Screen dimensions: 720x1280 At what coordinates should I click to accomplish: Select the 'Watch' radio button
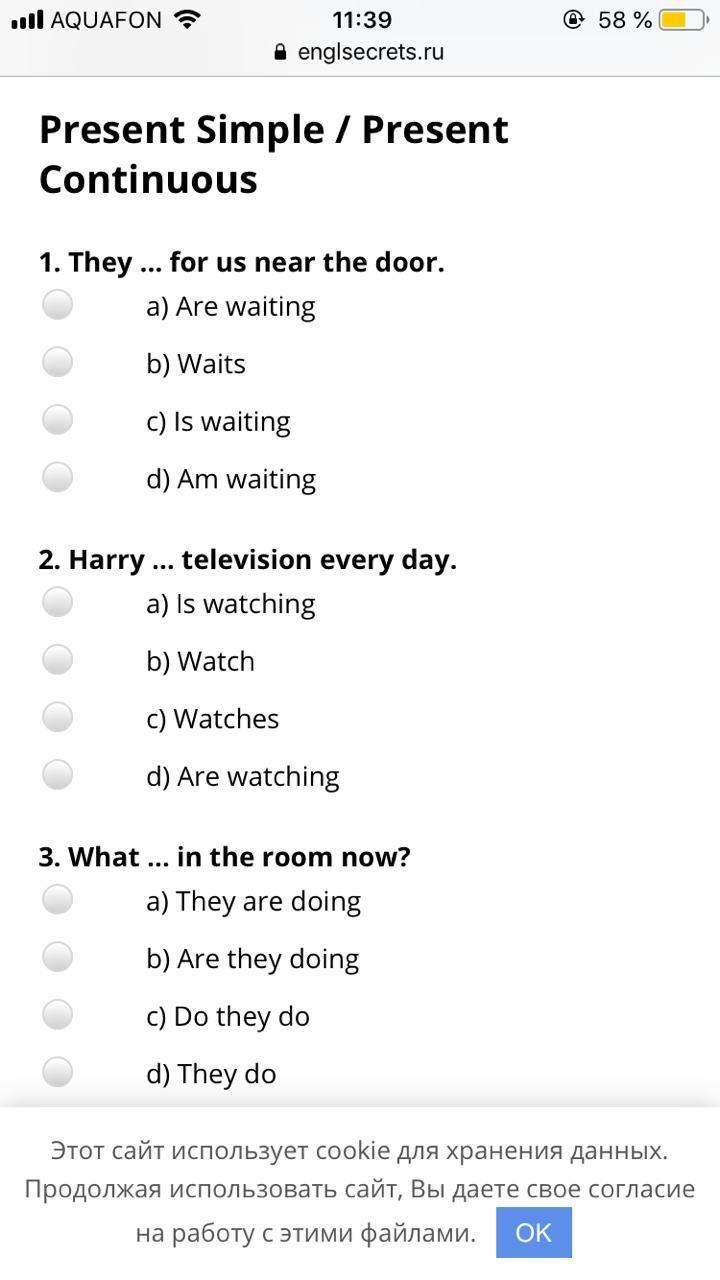58,659
